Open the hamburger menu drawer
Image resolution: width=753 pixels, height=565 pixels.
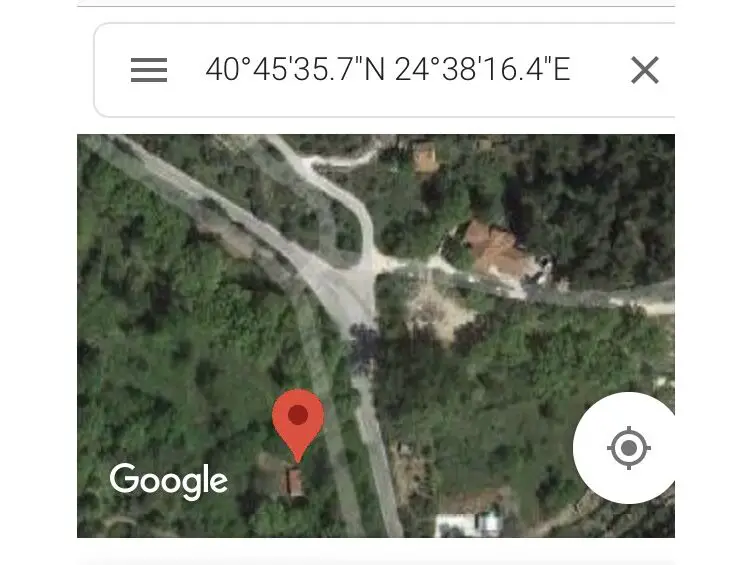pyautogui.click(x=149, y=70)
